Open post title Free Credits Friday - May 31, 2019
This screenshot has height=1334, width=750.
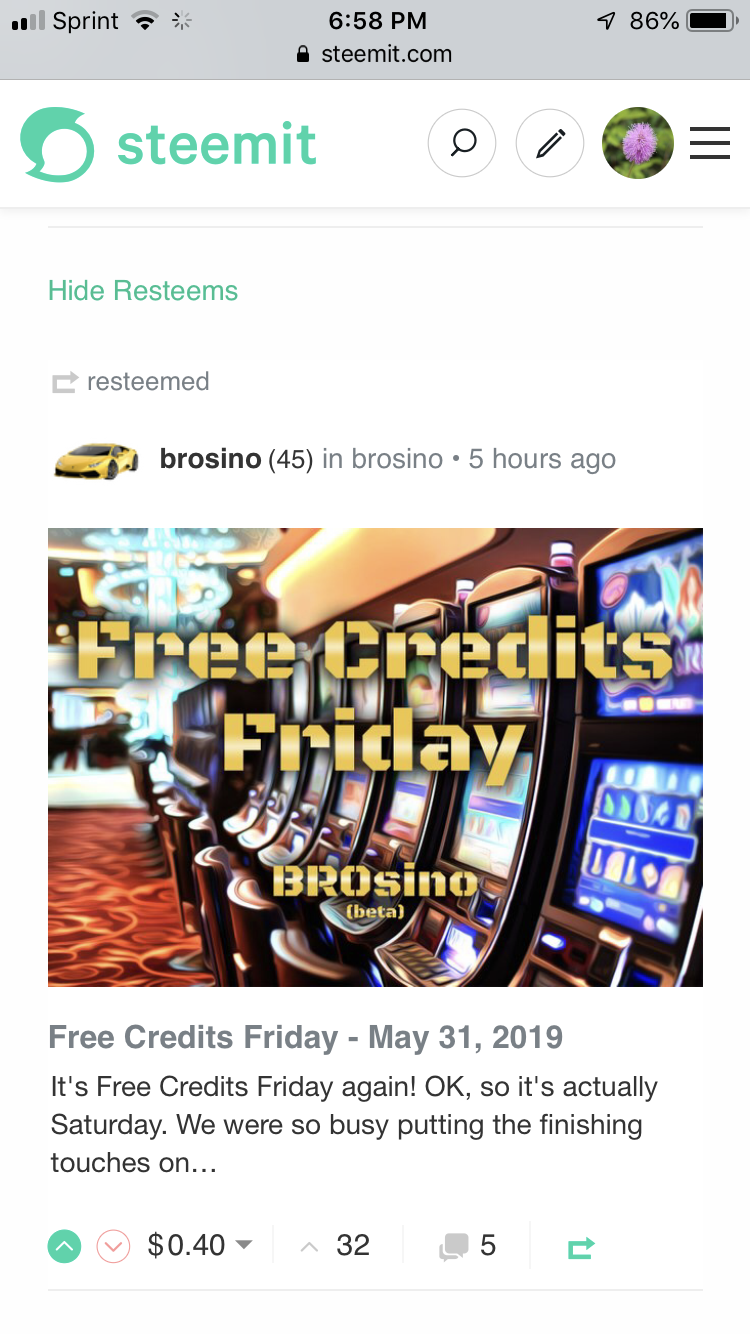click(305, 1037)
